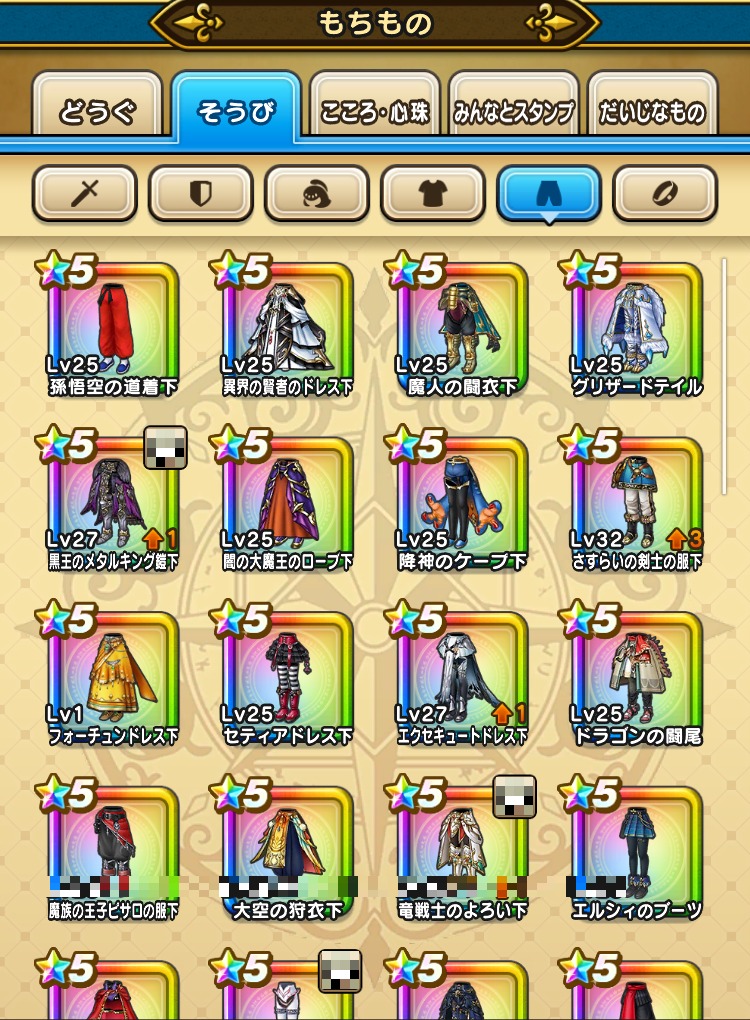Filter equipment by accessory ring icon
Image resolution: width=750 pixels, height=1020 pixels.
[x=664, y=194]
